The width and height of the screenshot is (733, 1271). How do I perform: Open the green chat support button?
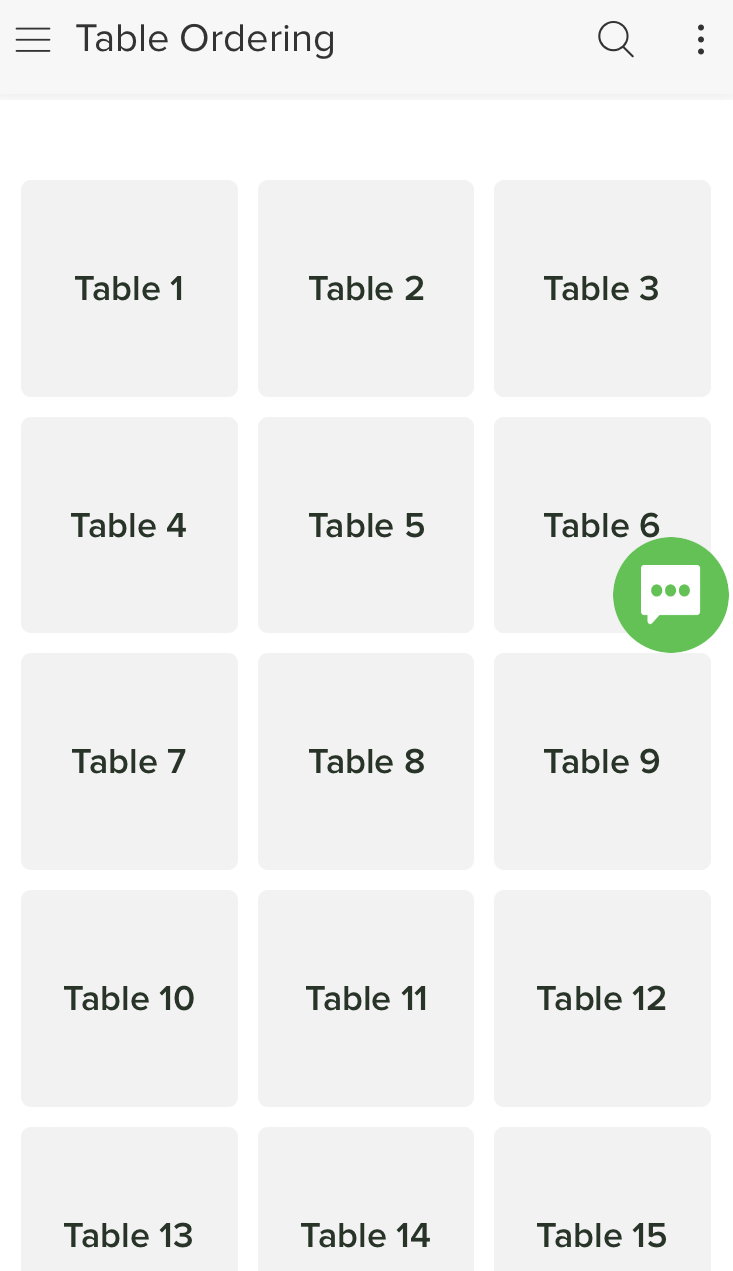point(671,595)
